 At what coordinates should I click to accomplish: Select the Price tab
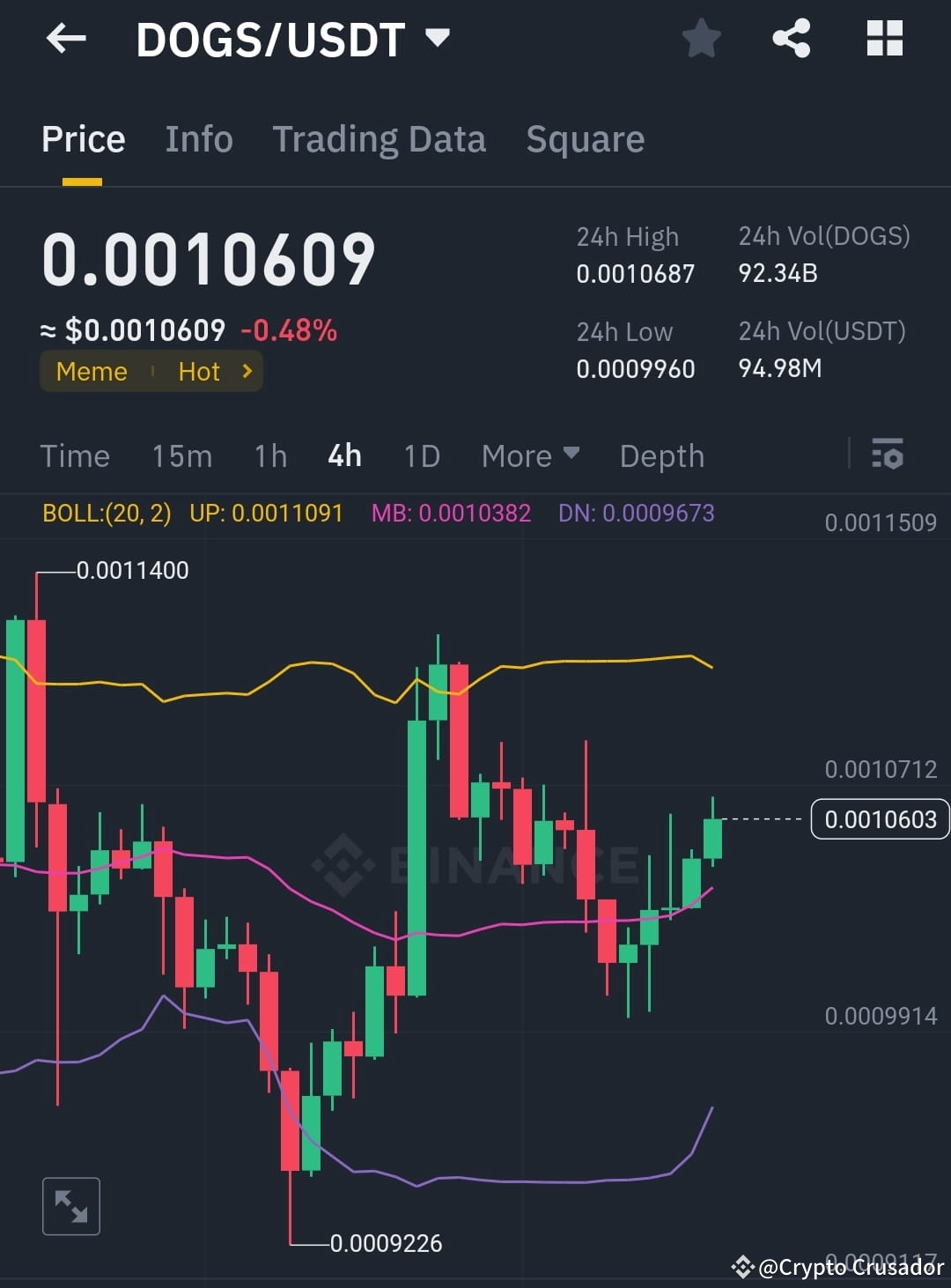pos(83,139)
